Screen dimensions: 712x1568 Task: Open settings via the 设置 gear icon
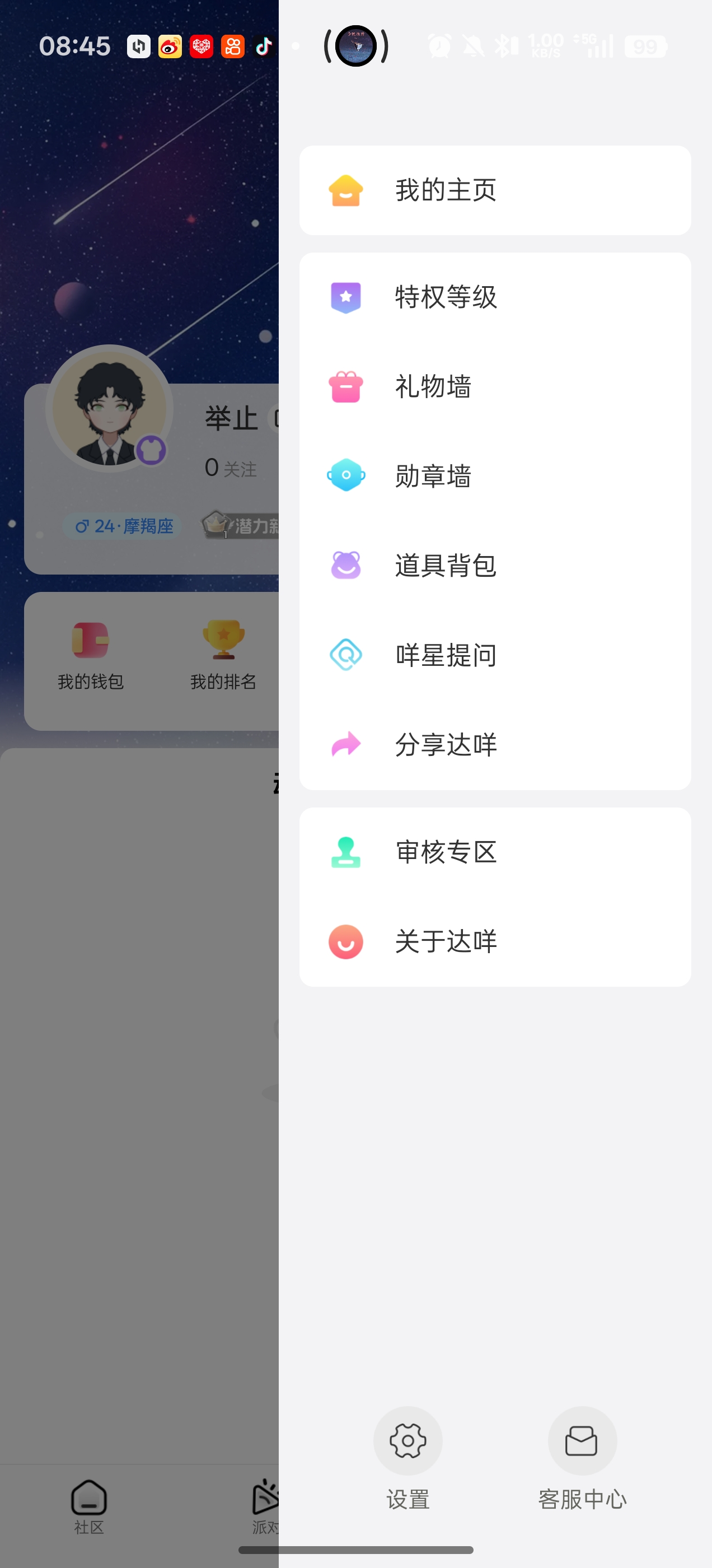coord(407,1441)
